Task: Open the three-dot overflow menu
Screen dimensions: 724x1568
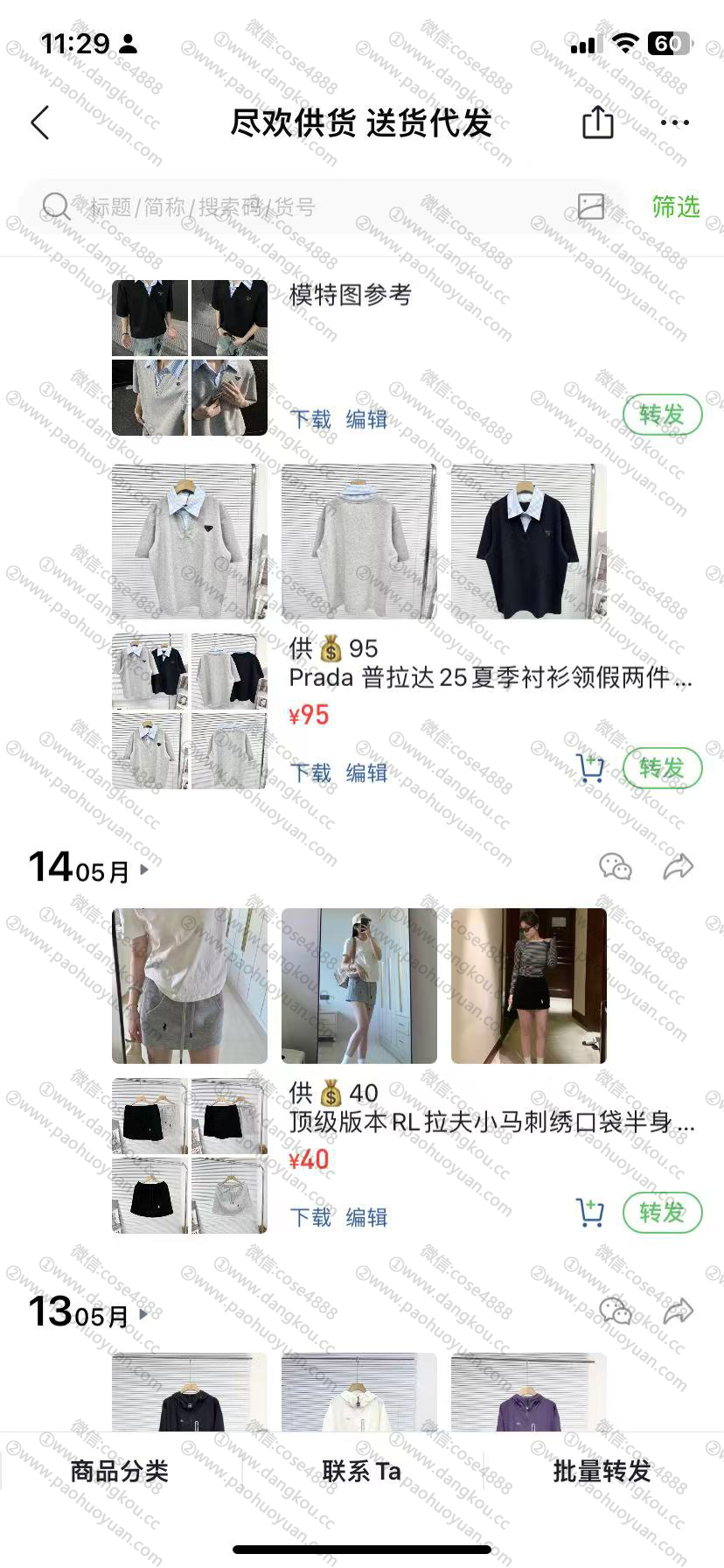Action: click(674, 123)
